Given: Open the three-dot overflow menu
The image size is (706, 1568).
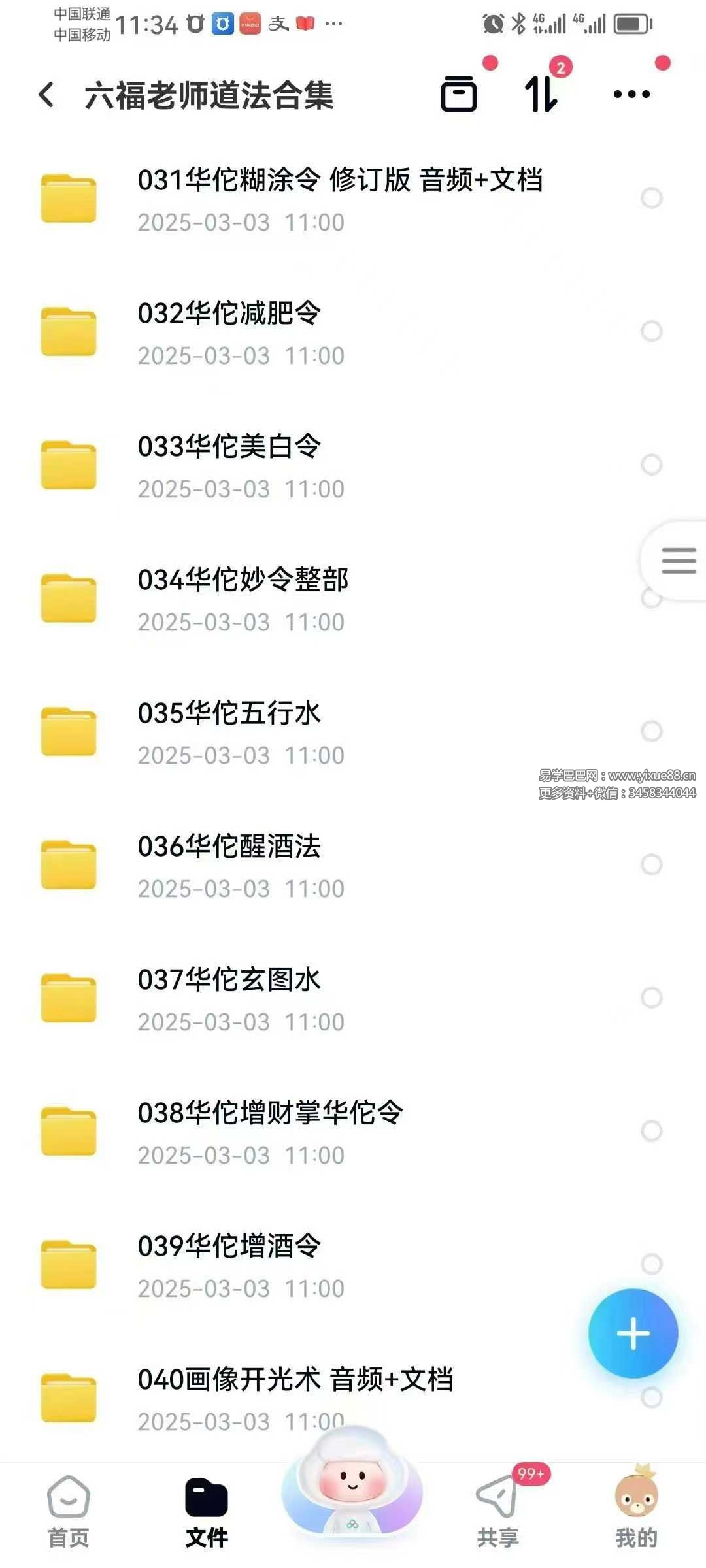Looking at the screenshot, I should [x=631, y=95].
